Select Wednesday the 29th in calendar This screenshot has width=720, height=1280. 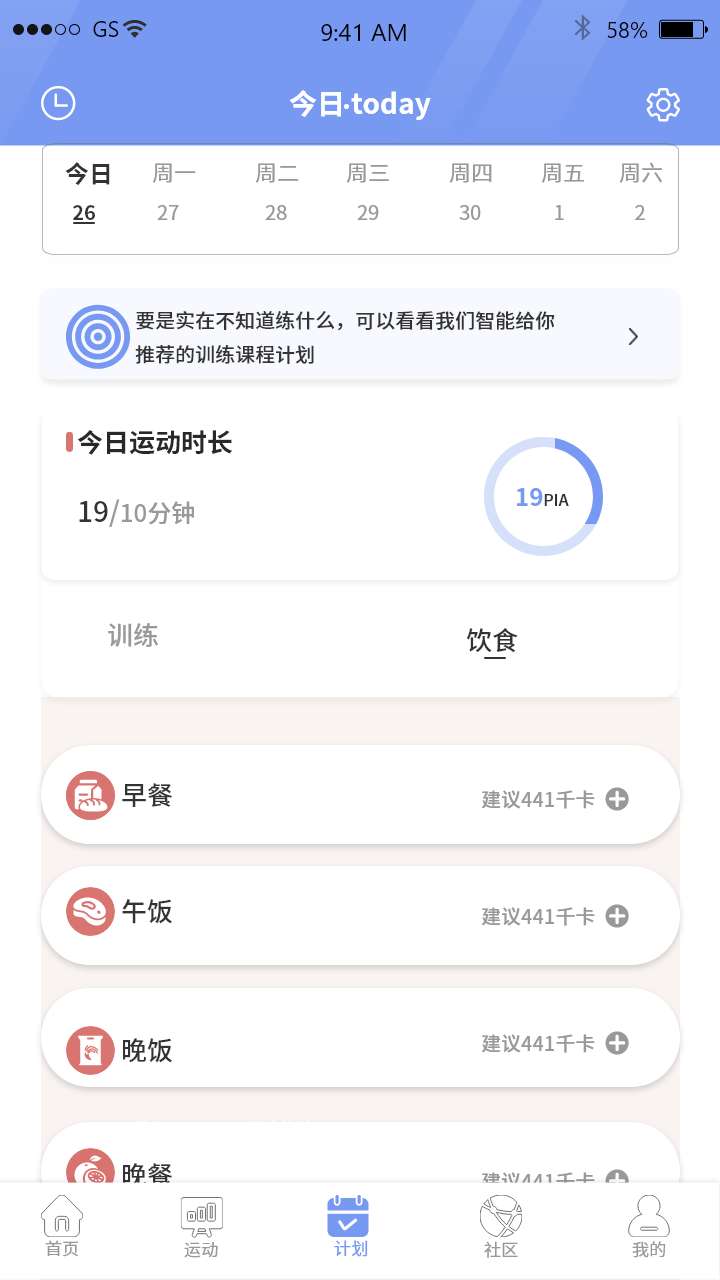click(x=368, y=193)
